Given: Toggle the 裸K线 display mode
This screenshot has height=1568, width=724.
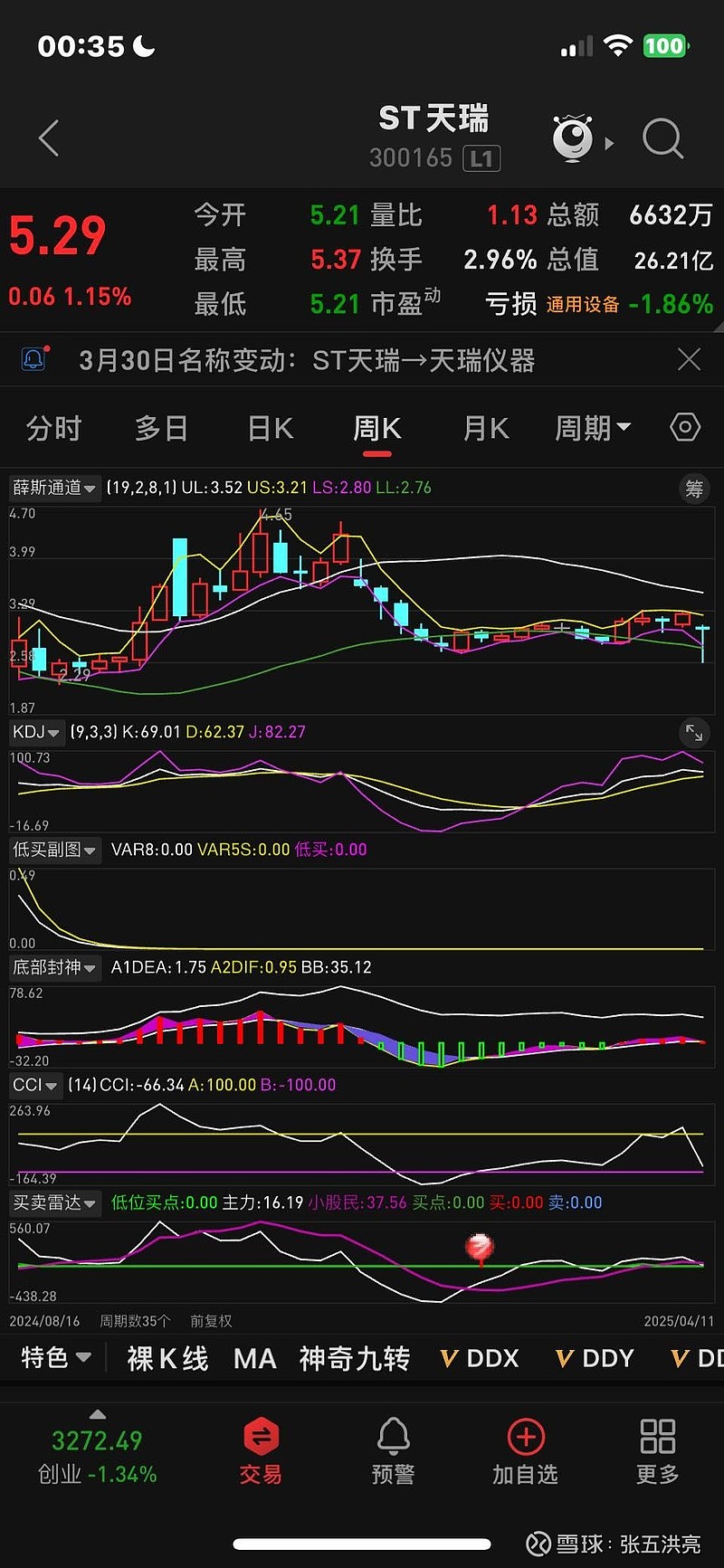Looking at the screenshot, I should coord(167,1358).
